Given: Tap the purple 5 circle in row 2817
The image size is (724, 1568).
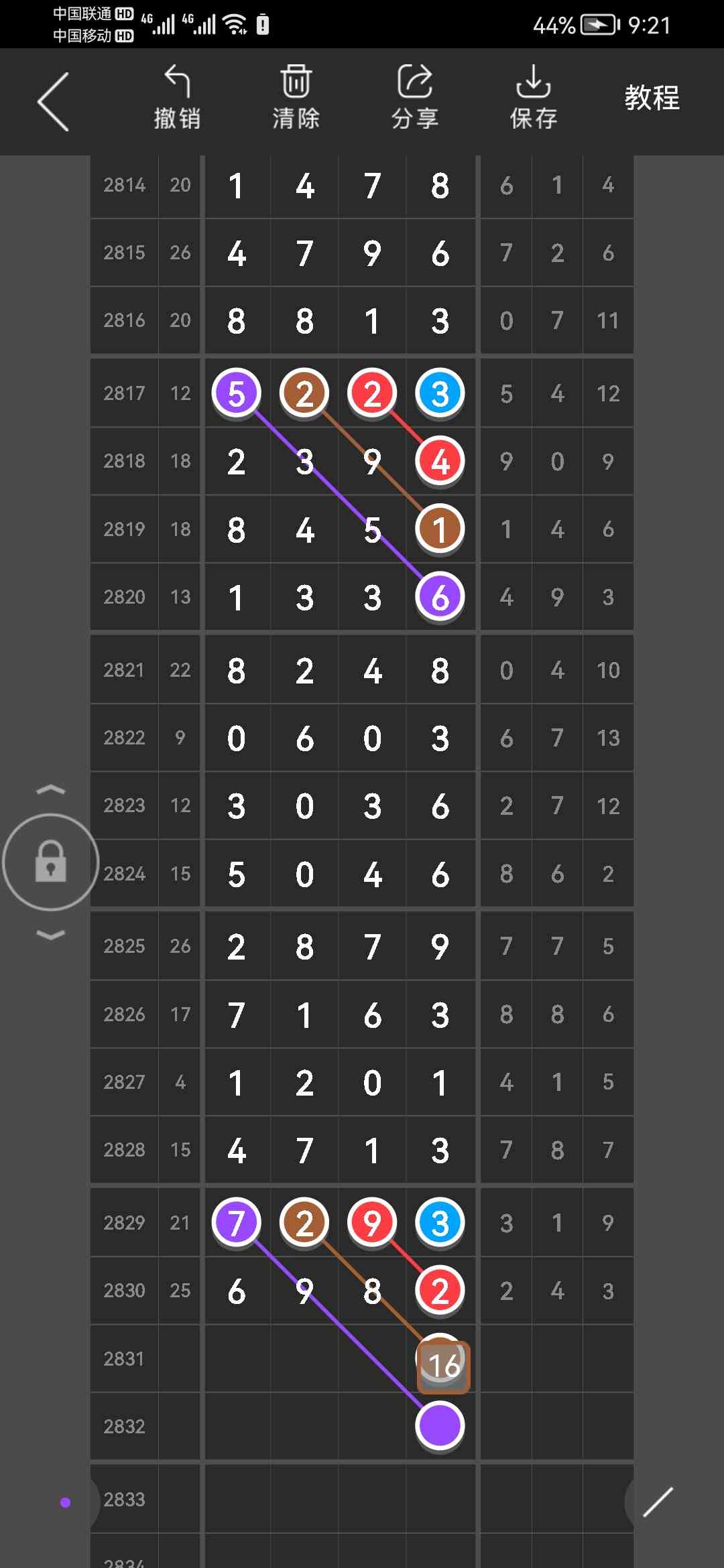Looking at the screenshot, I should pos(236,393).
